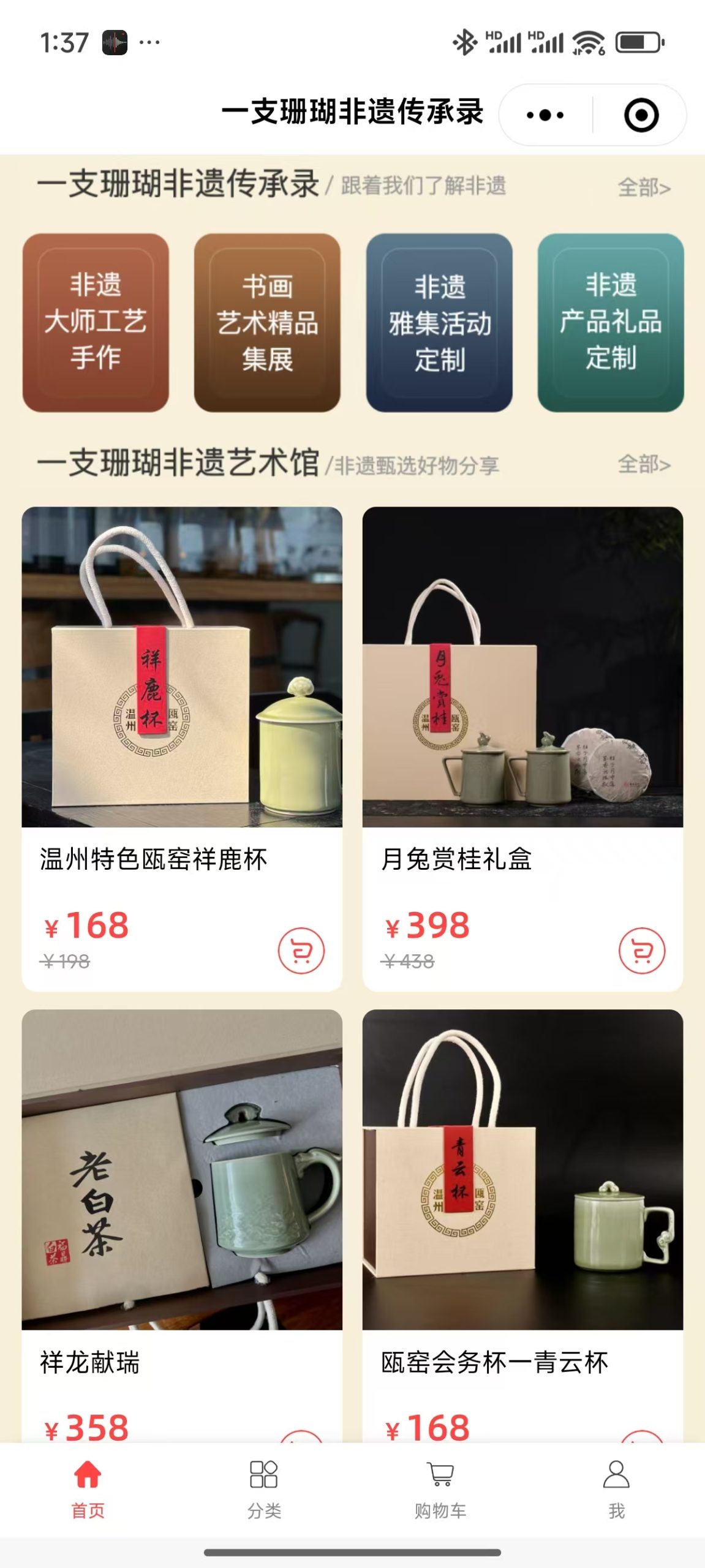705x1568 pixels.
Task: Open 书画艺术精品集展 category
Action: point(267,323)
